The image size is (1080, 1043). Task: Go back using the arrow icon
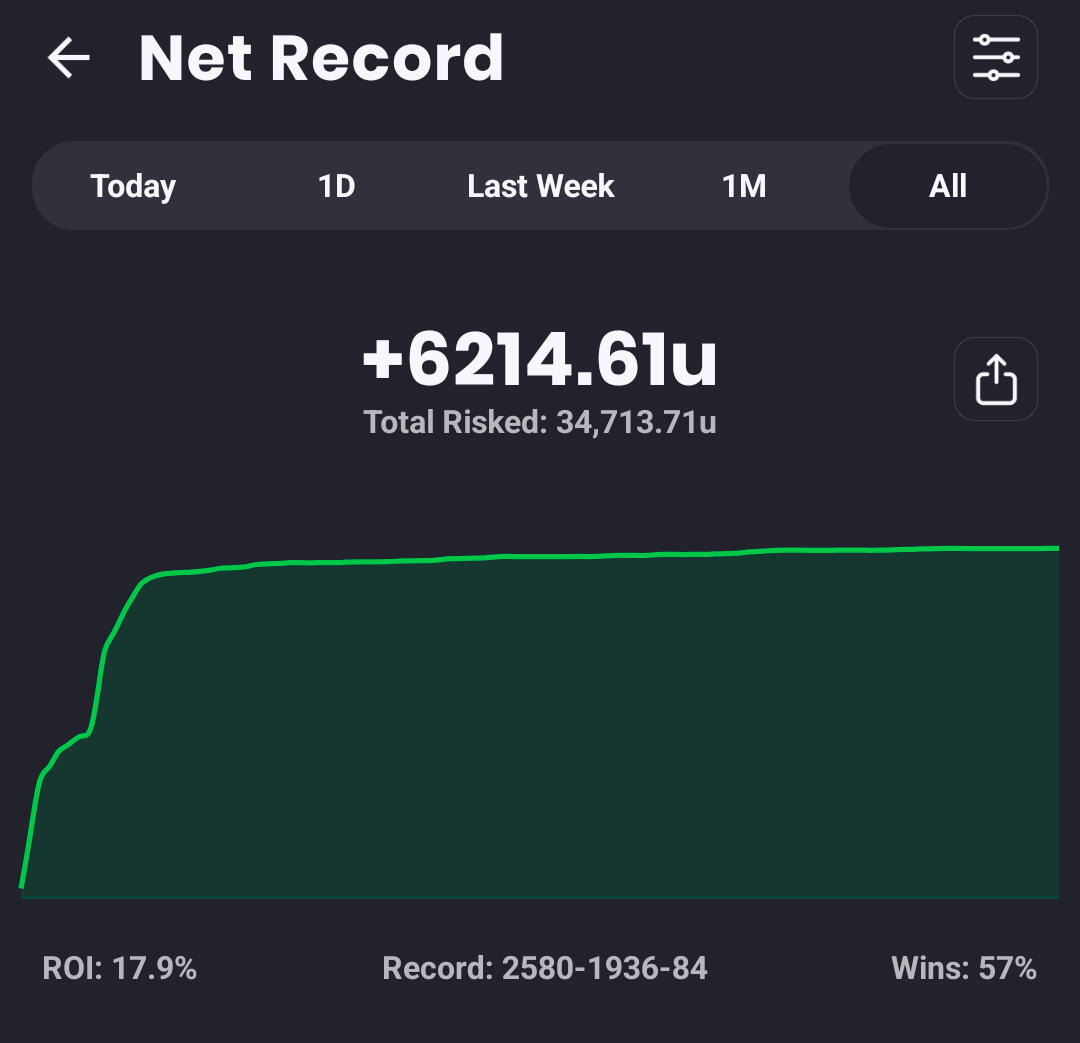click(x=69, y=58)
